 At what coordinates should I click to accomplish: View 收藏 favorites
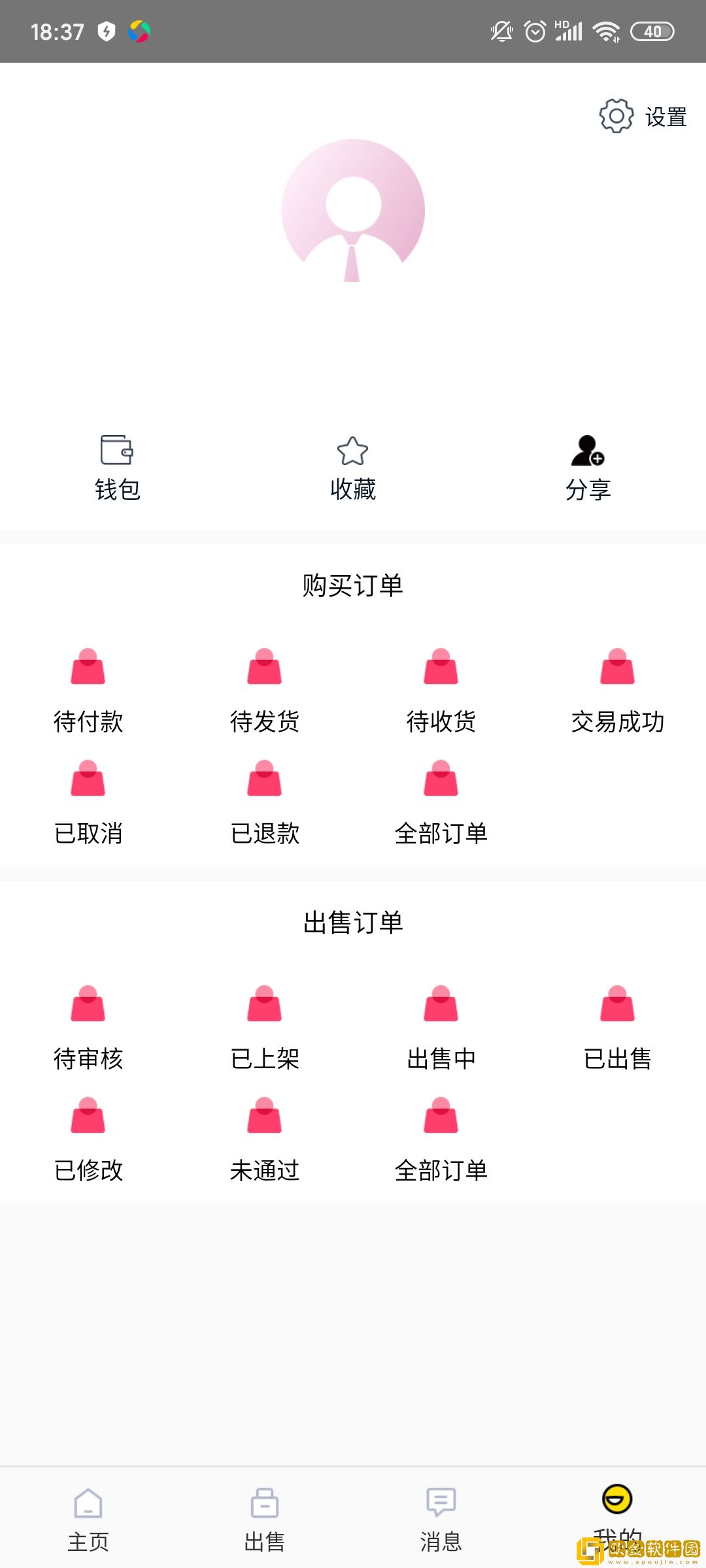353,467
